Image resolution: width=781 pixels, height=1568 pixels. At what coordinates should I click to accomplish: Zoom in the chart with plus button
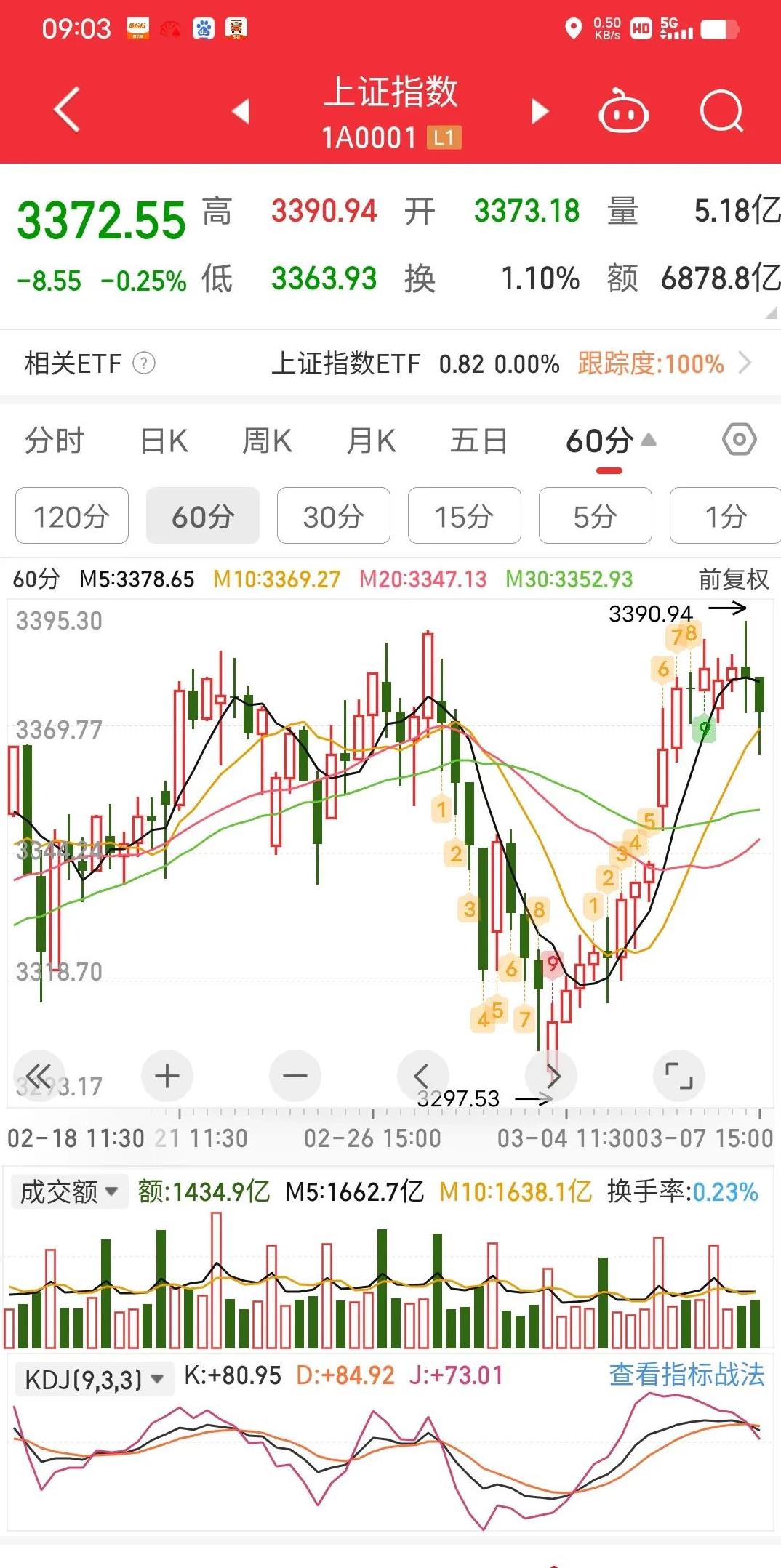(167, 1075)
